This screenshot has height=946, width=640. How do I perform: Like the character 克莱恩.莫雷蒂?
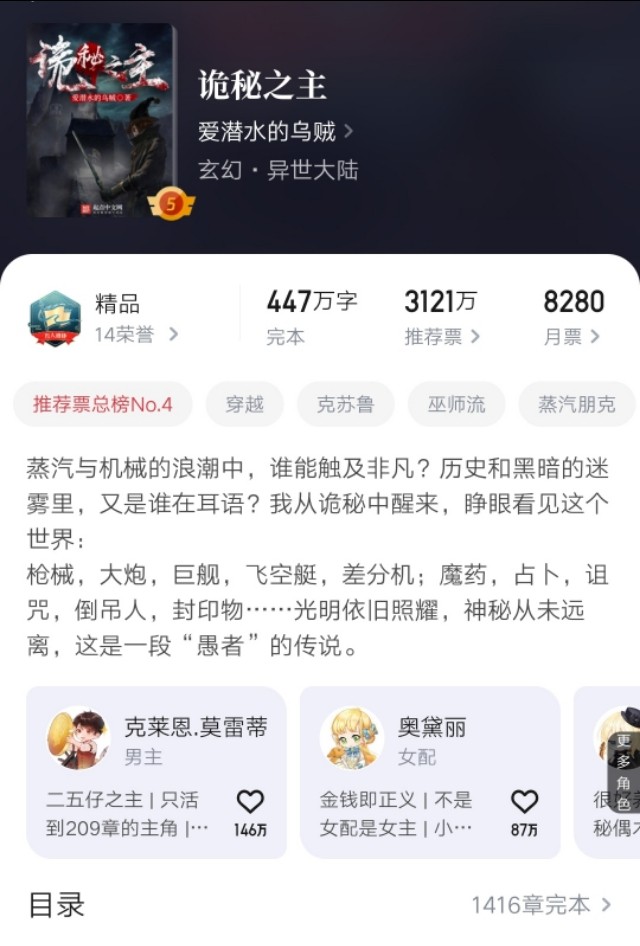[x=250, y=802]
